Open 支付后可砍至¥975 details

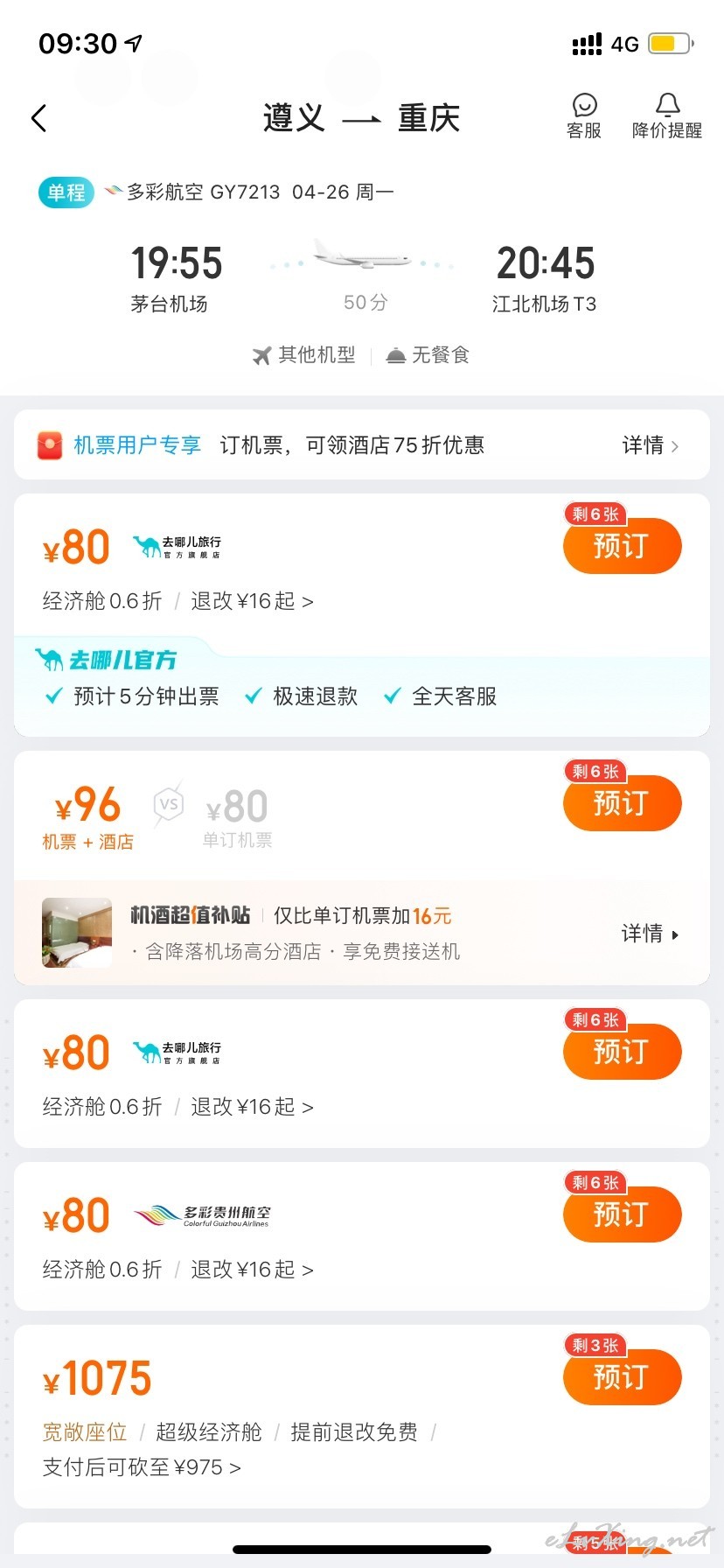click(142, 1467)
